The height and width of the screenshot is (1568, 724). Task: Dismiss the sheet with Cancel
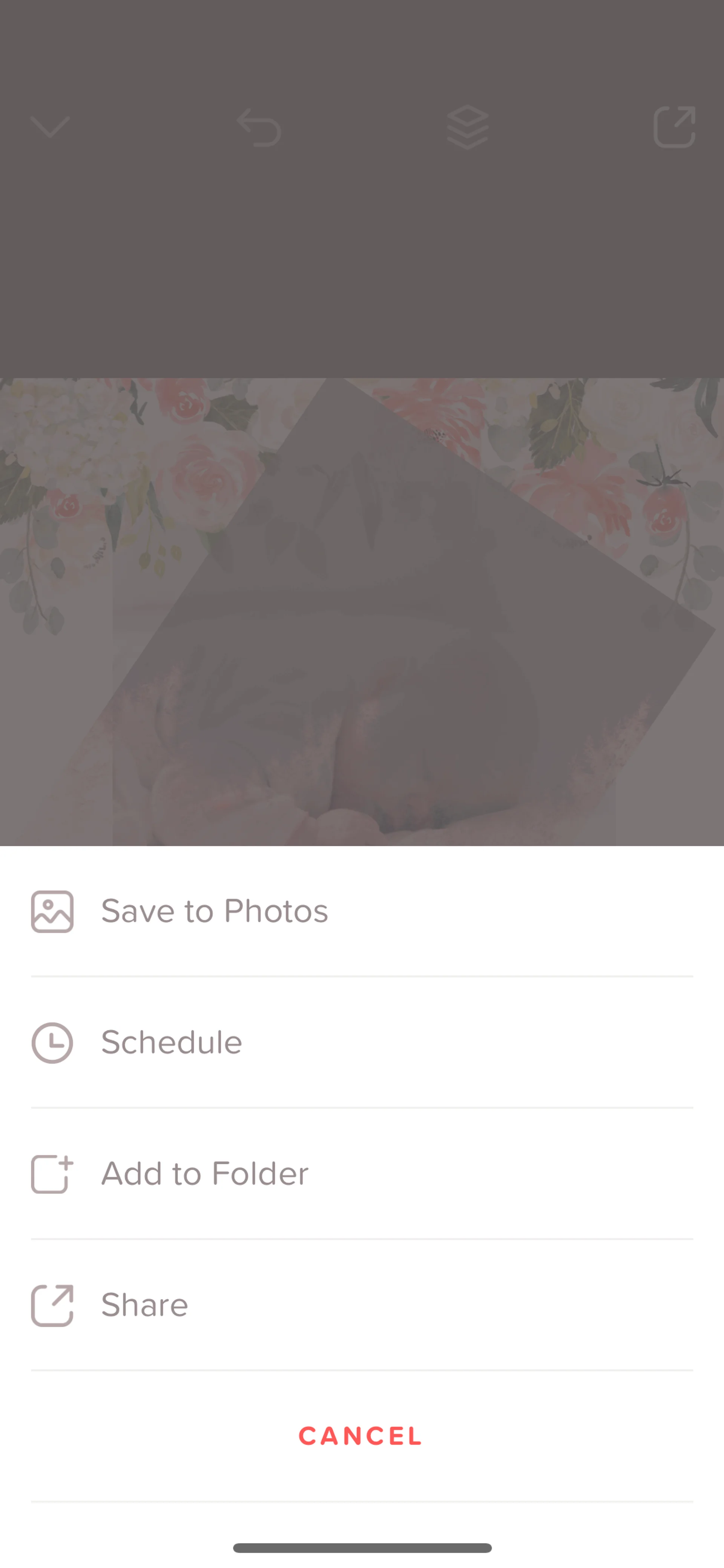coord(361,1436)
